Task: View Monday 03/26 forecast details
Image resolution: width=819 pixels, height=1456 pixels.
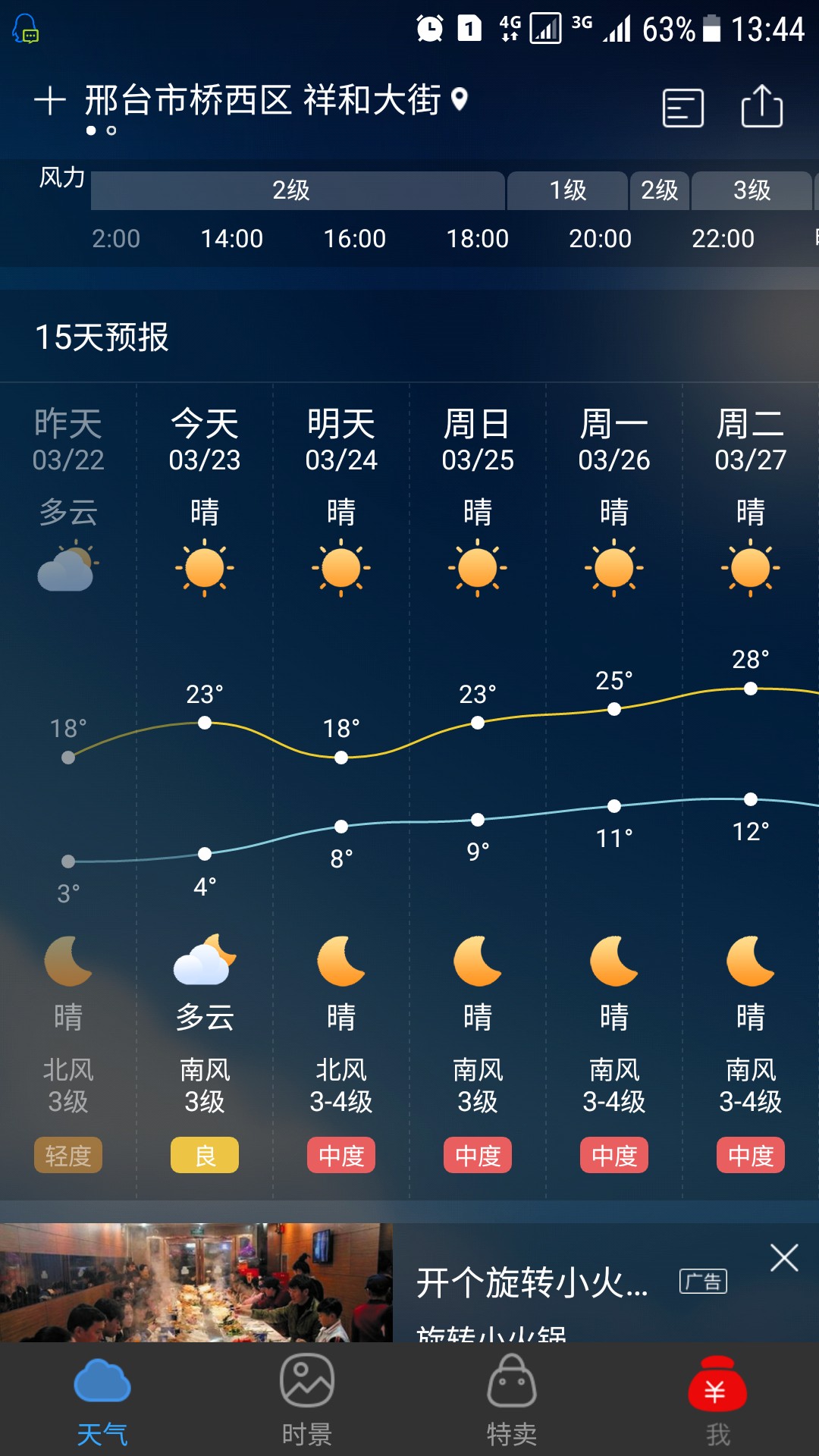Action: tap(614, 790)
